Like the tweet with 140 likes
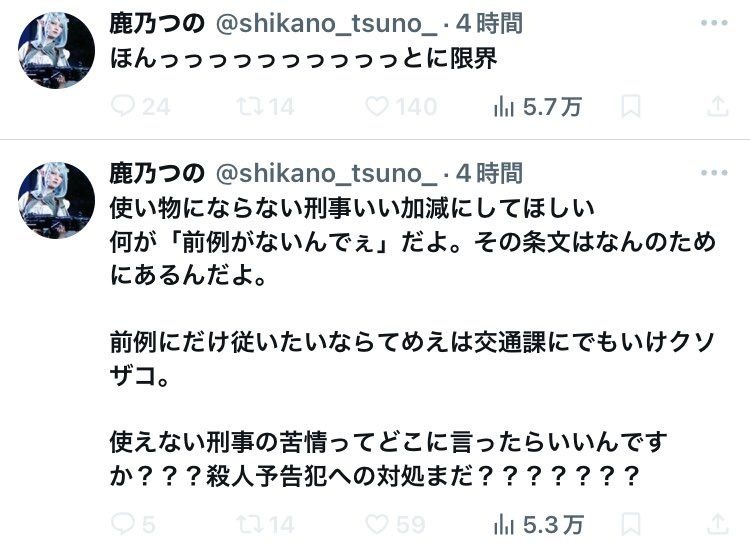The width and height of the screenshot is (750, 548). [x=376, y=107]
